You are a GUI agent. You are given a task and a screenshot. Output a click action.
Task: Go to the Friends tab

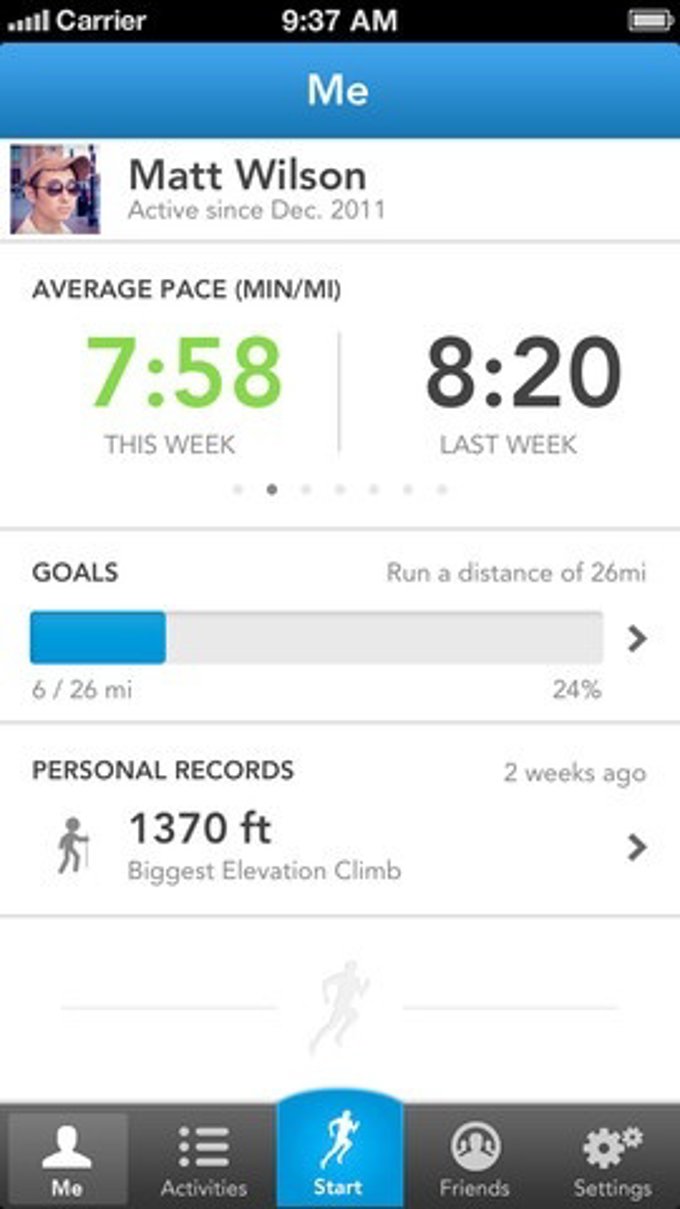coord(474,1158)
